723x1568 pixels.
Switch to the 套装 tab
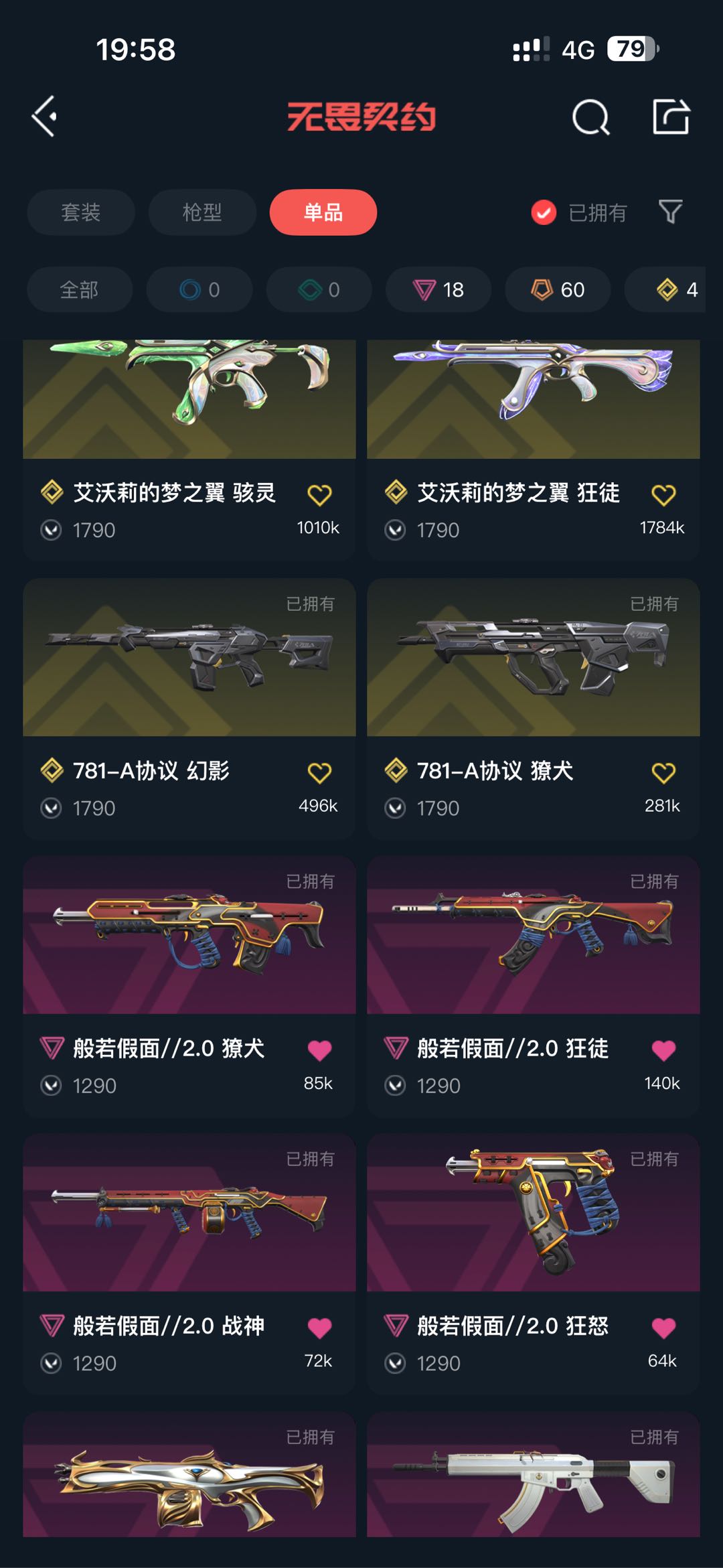point(81,212)
